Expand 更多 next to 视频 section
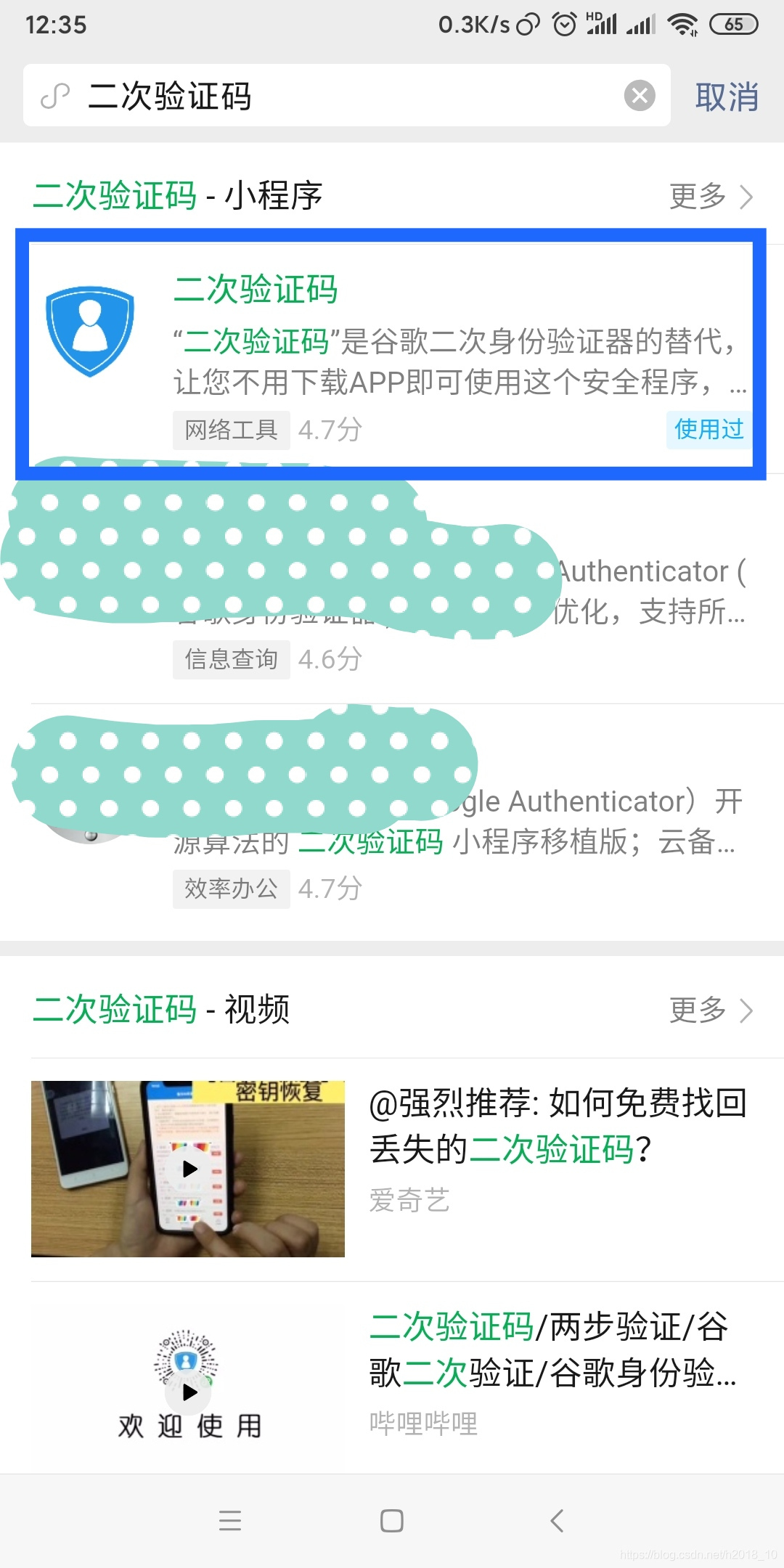Screen dimensions: 784x1568 (698, 1010)
